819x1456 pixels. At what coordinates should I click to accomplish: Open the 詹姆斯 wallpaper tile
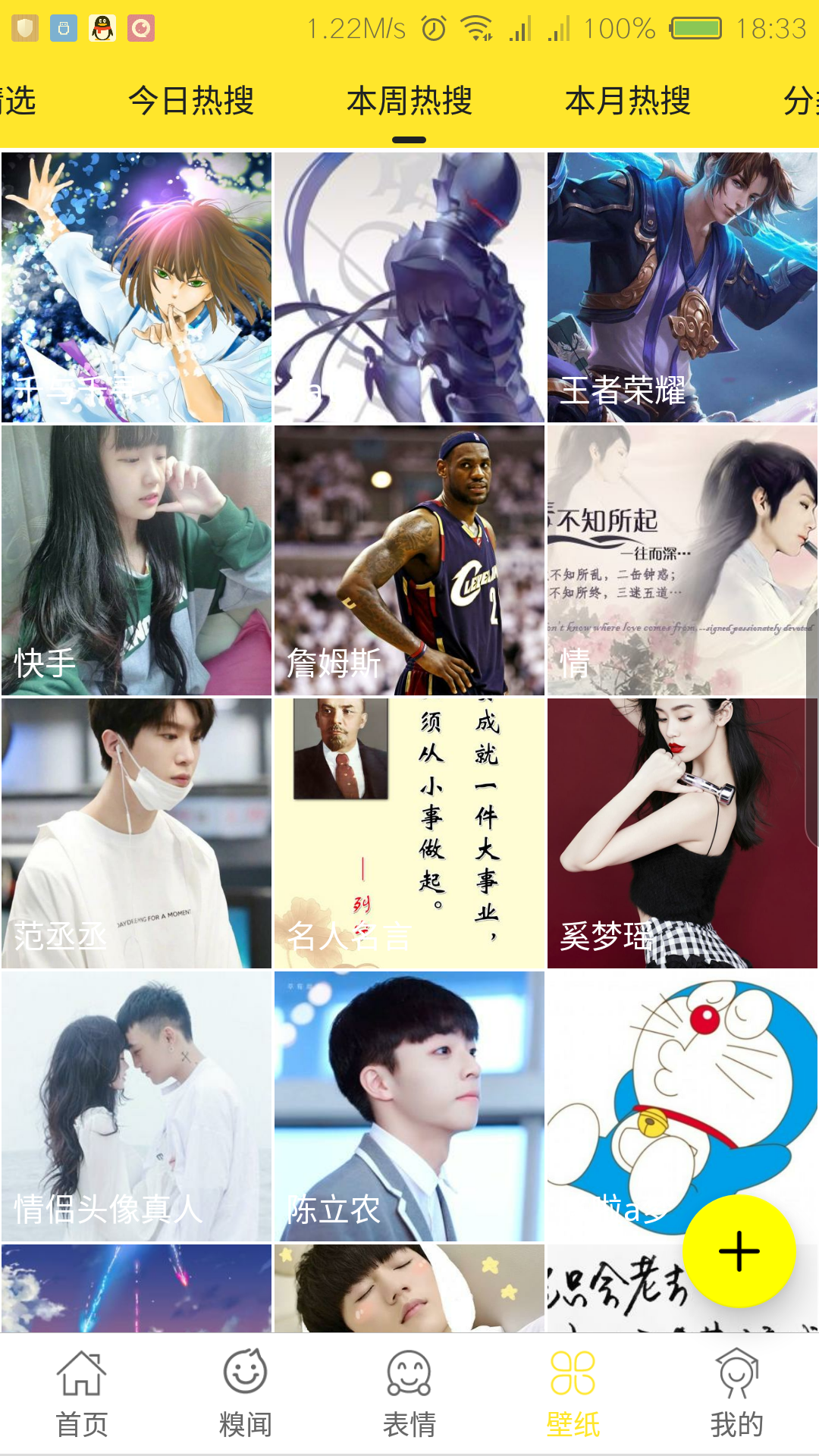[x=409, y=560]
